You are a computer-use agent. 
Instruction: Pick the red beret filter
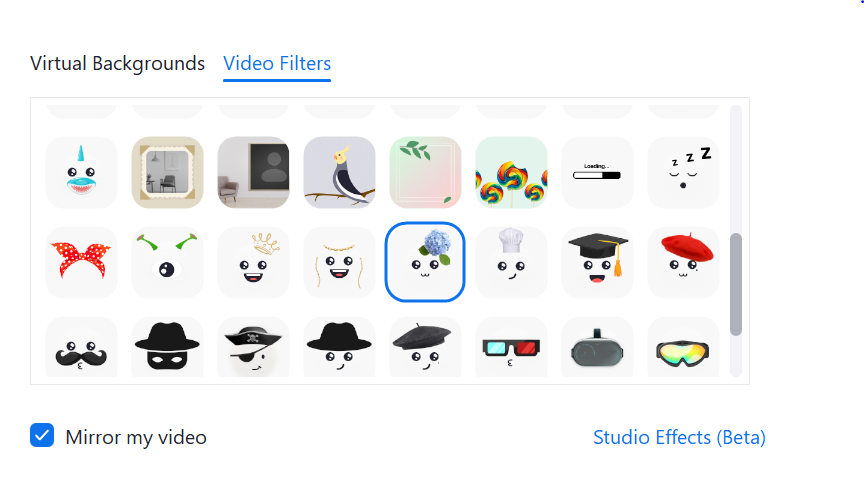[683, 262]
